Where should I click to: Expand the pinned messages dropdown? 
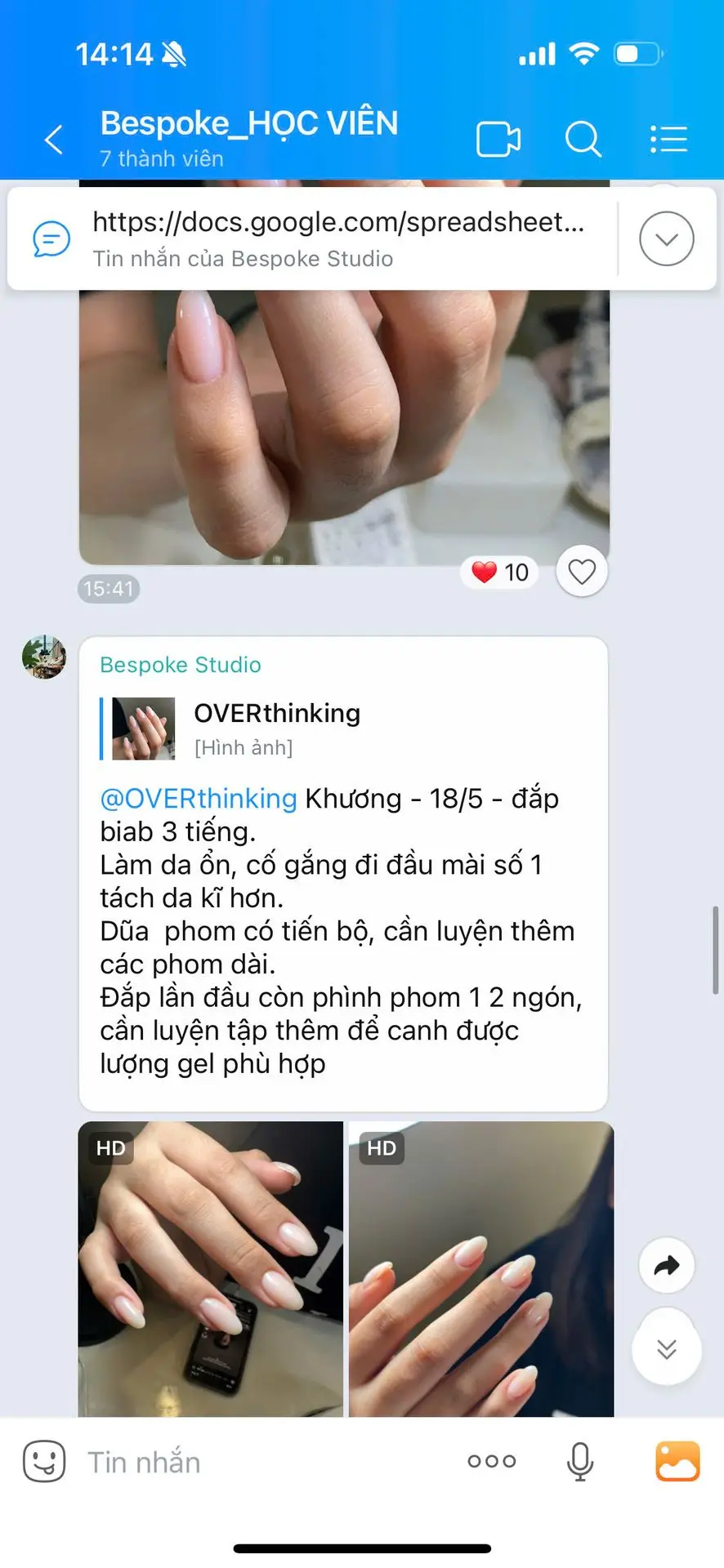[x=666, y=238]
